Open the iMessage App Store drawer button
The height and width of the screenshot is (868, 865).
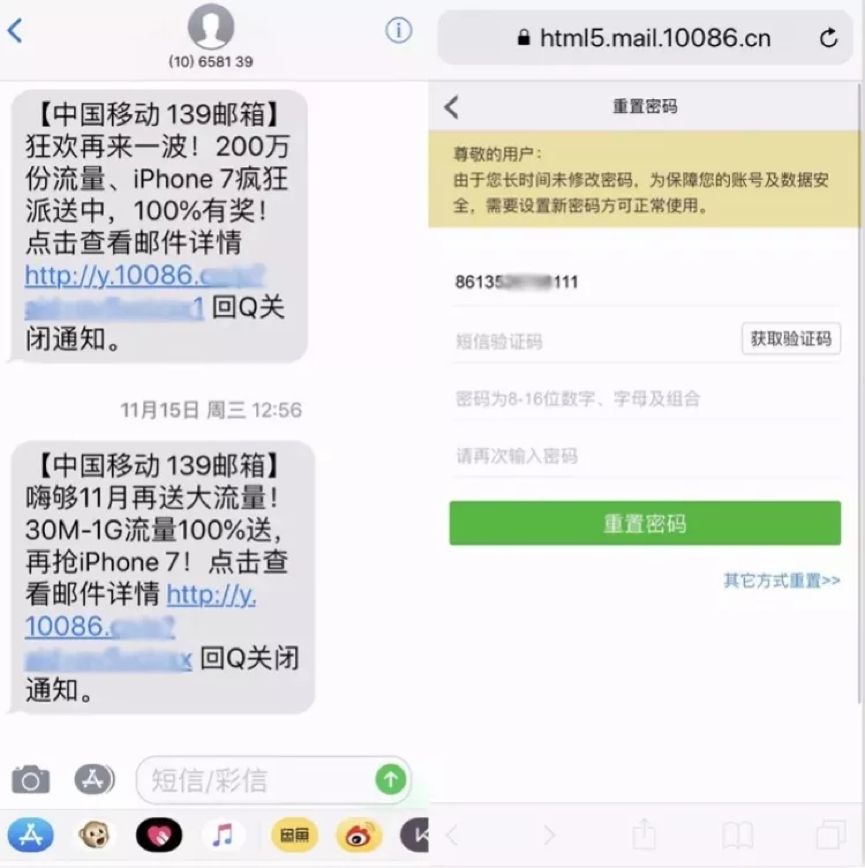pyautogui.click(x=94, y=780)
